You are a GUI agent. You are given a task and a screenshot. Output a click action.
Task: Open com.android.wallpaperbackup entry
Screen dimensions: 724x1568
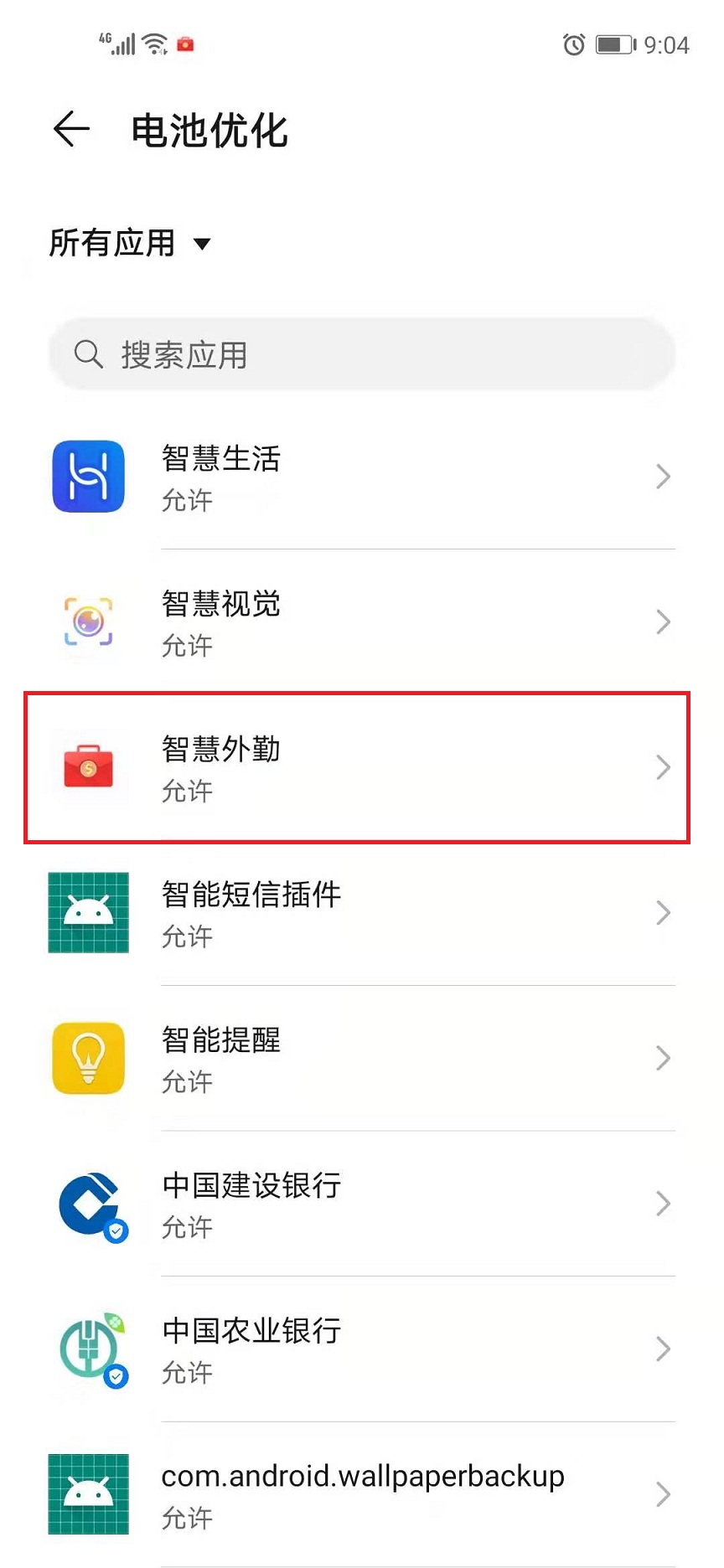pyautogui.click(x=362, y=1494)
